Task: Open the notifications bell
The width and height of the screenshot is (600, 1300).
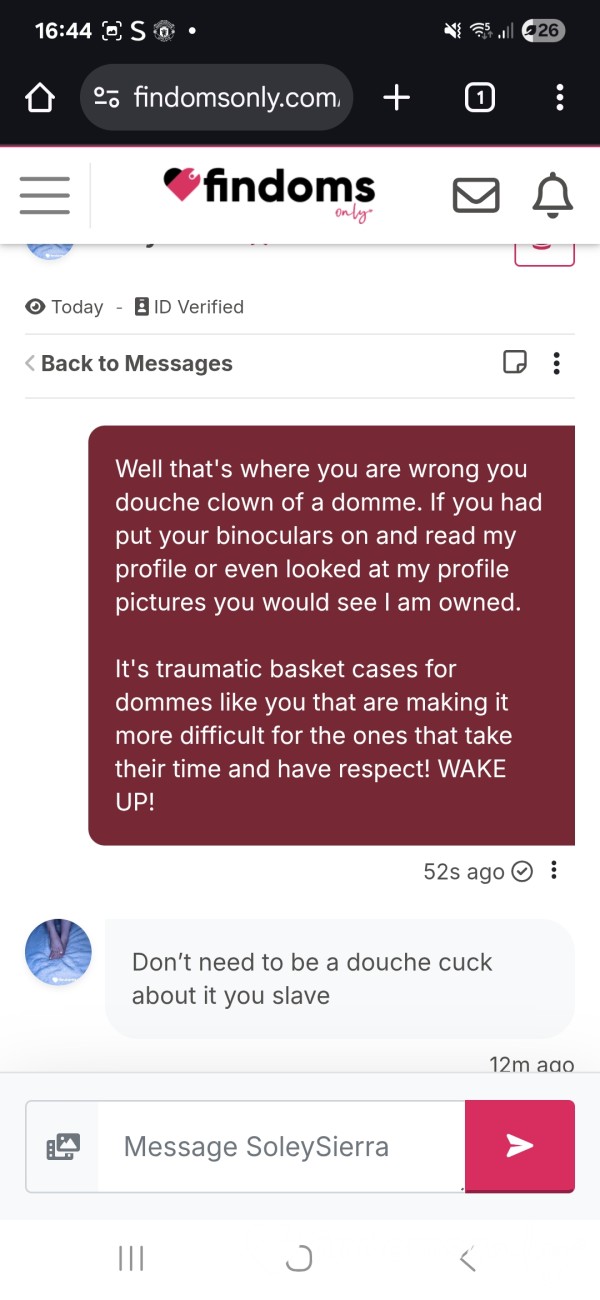Action: [552, 195]
